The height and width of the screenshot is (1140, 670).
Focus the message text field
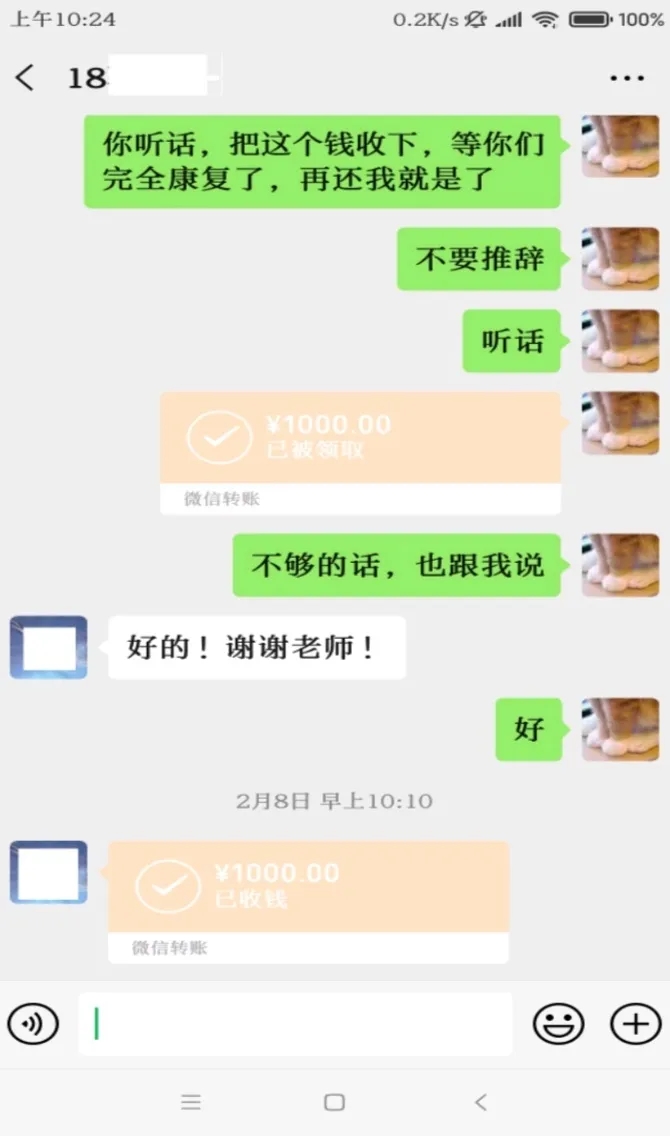pos(295,1024)
